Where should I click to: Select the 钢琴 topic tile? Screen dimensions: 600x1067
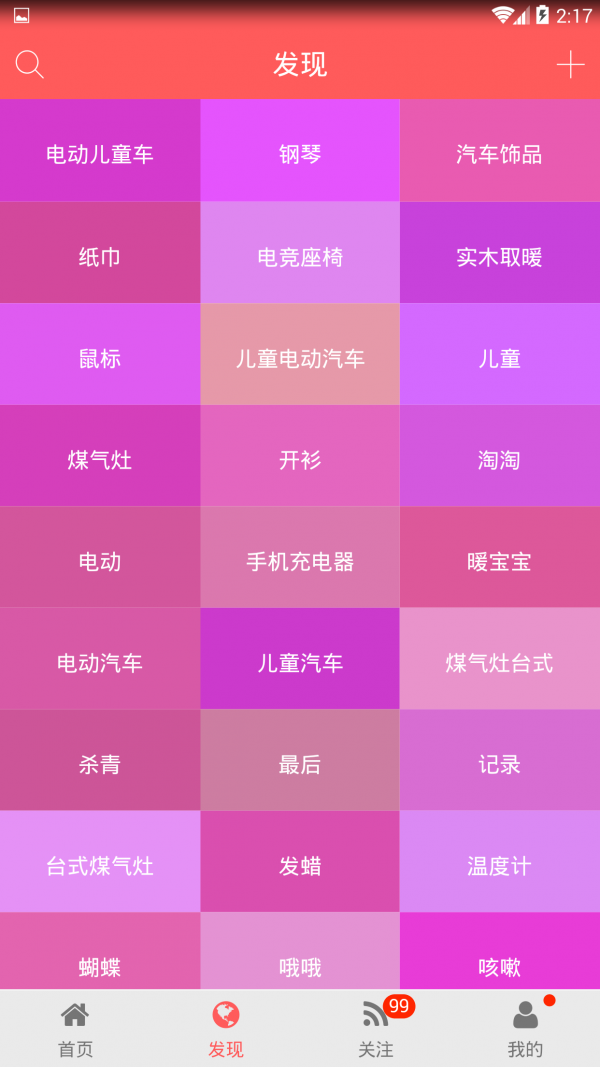[300, 154]
